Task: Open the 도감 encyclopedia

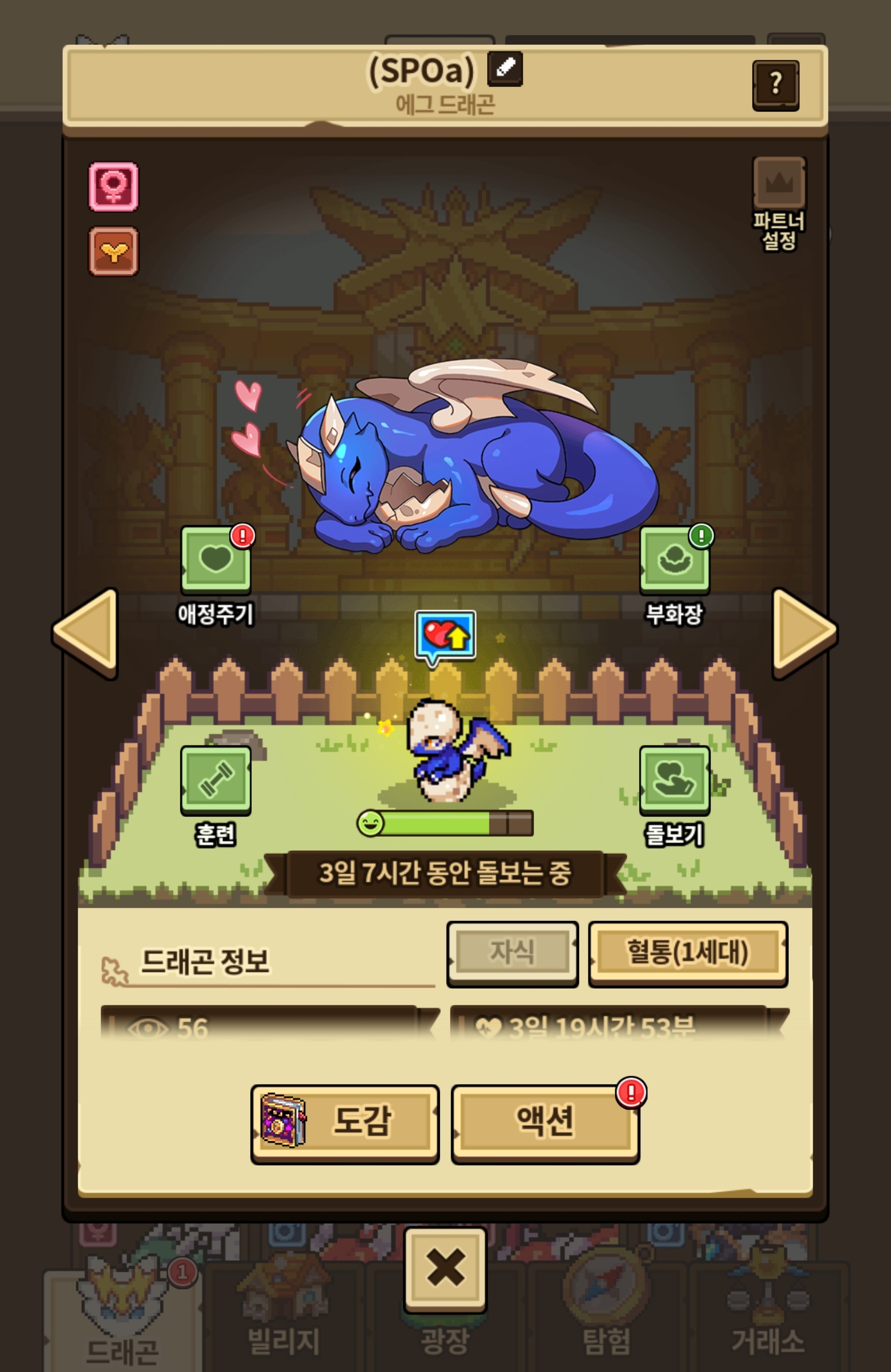Action: pyautogui.click(x=345, y=1122)
